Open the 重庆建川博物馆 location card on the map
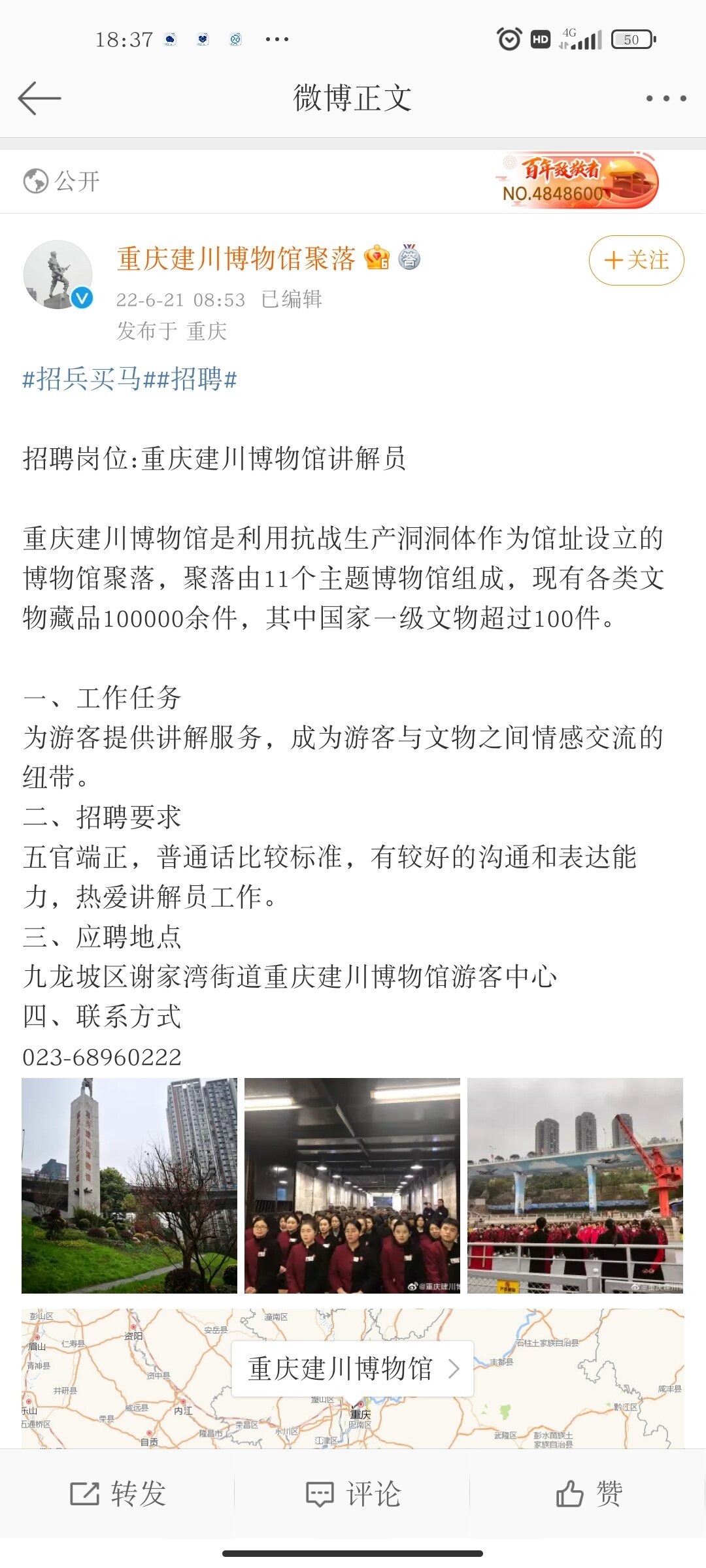 click(352, 1369)
